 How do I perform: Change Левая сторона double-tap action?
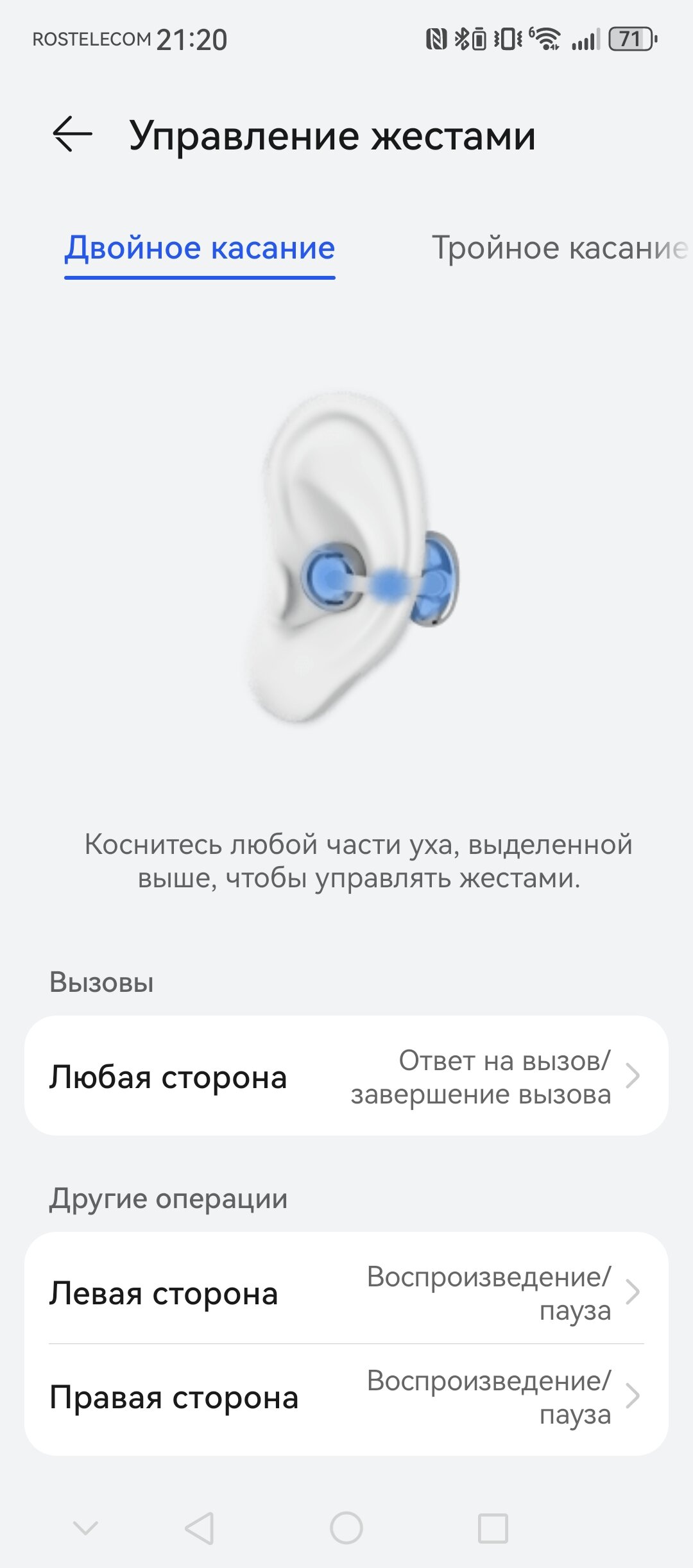pyautogui.click(x=346, y=1293)
